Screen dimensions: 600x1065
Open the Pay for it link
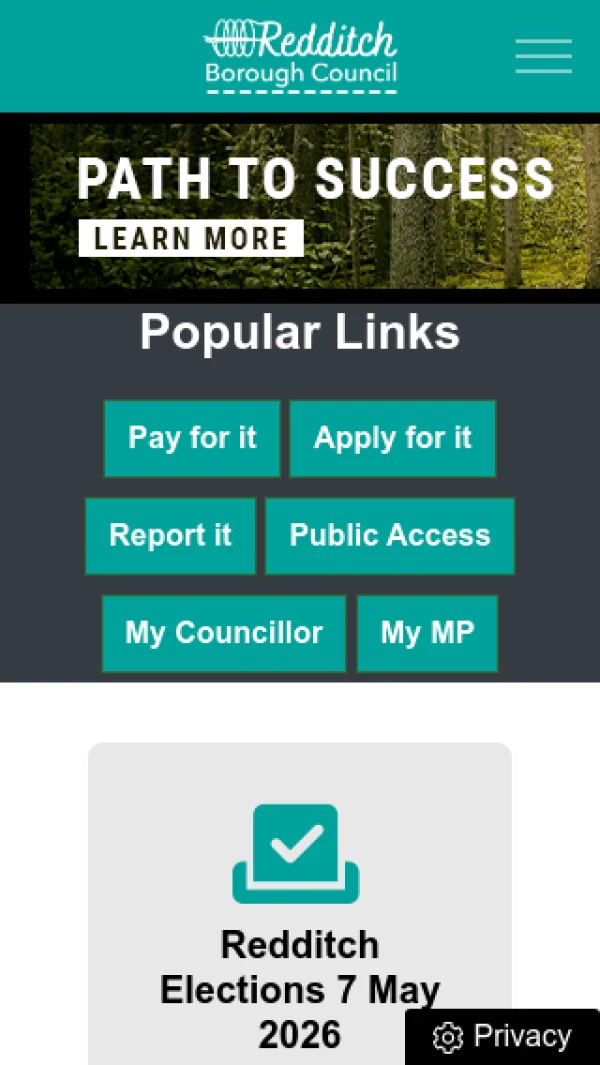(x=192, y=438)
